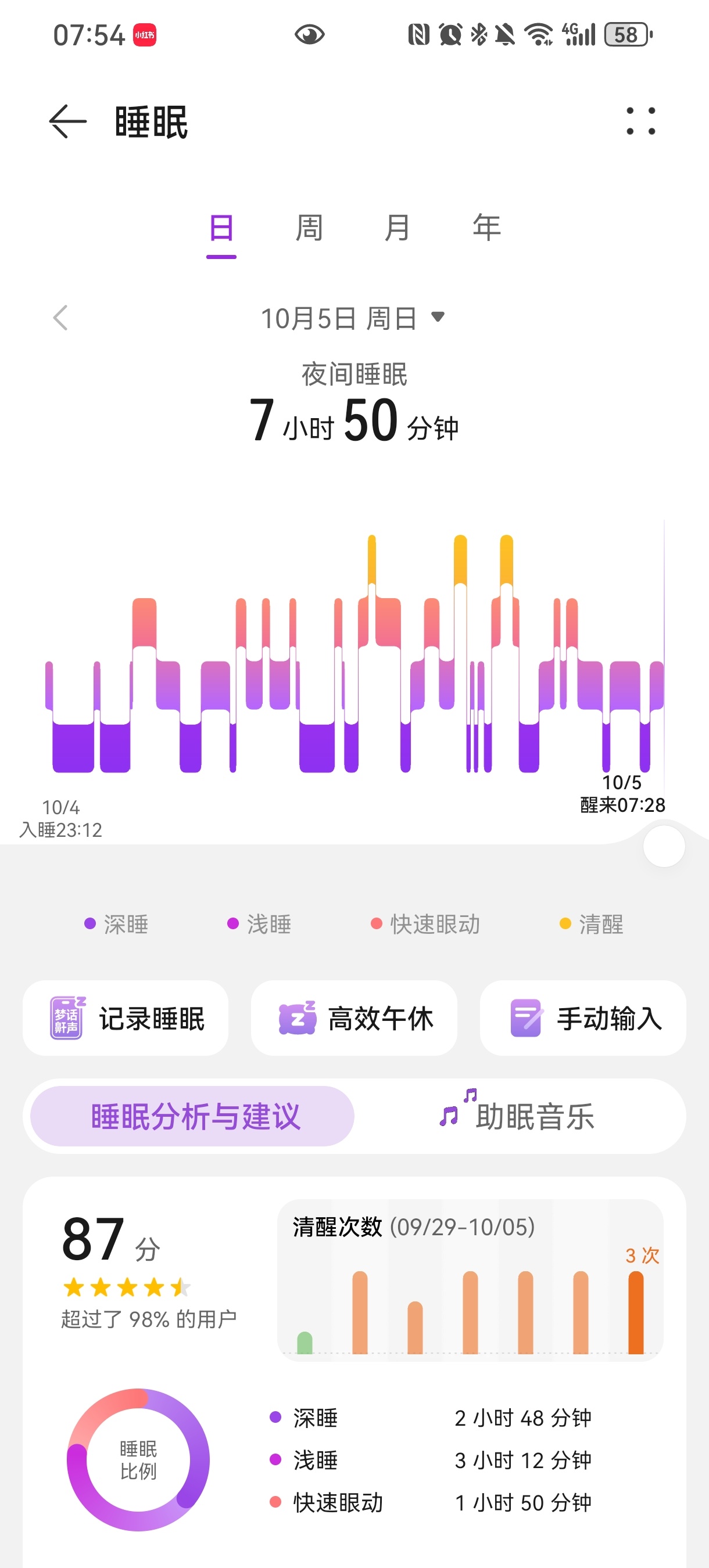Screen dimensions: 709x1568
Task: Open 手动输入 to add sleep manually
Action: click(583, 1017)
